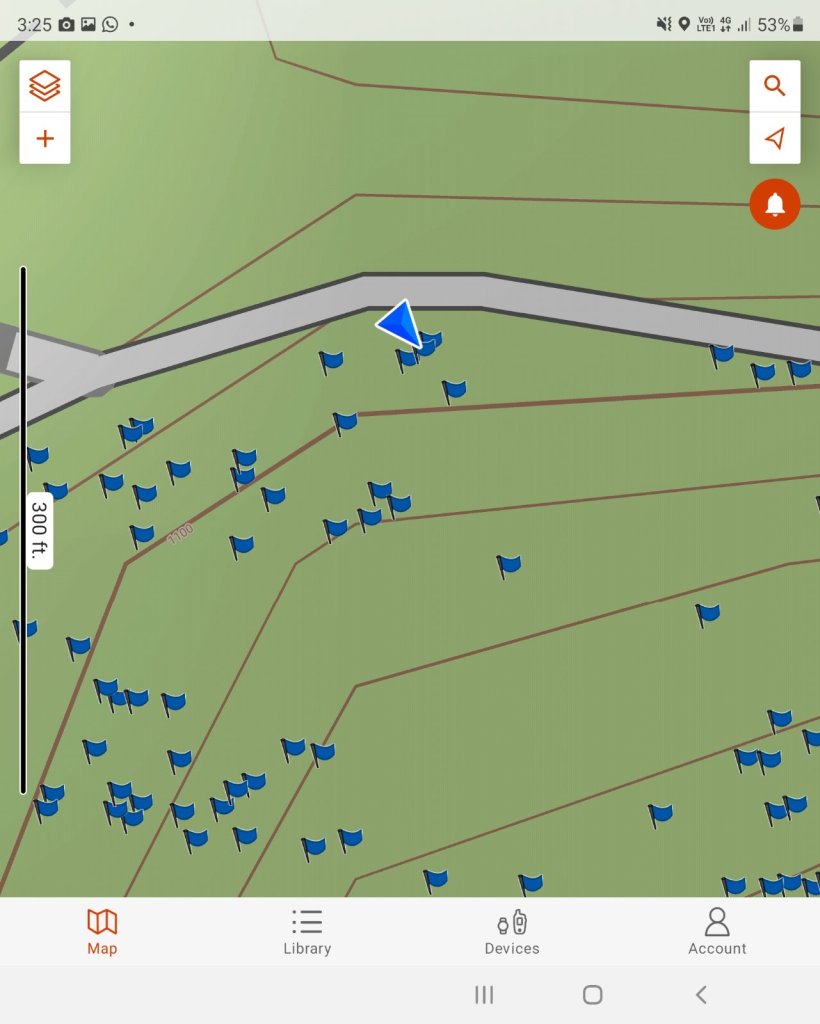The height and width of the screenshot is (1024, 820).
Task: Open map search
Action: (x=775, y=86)
